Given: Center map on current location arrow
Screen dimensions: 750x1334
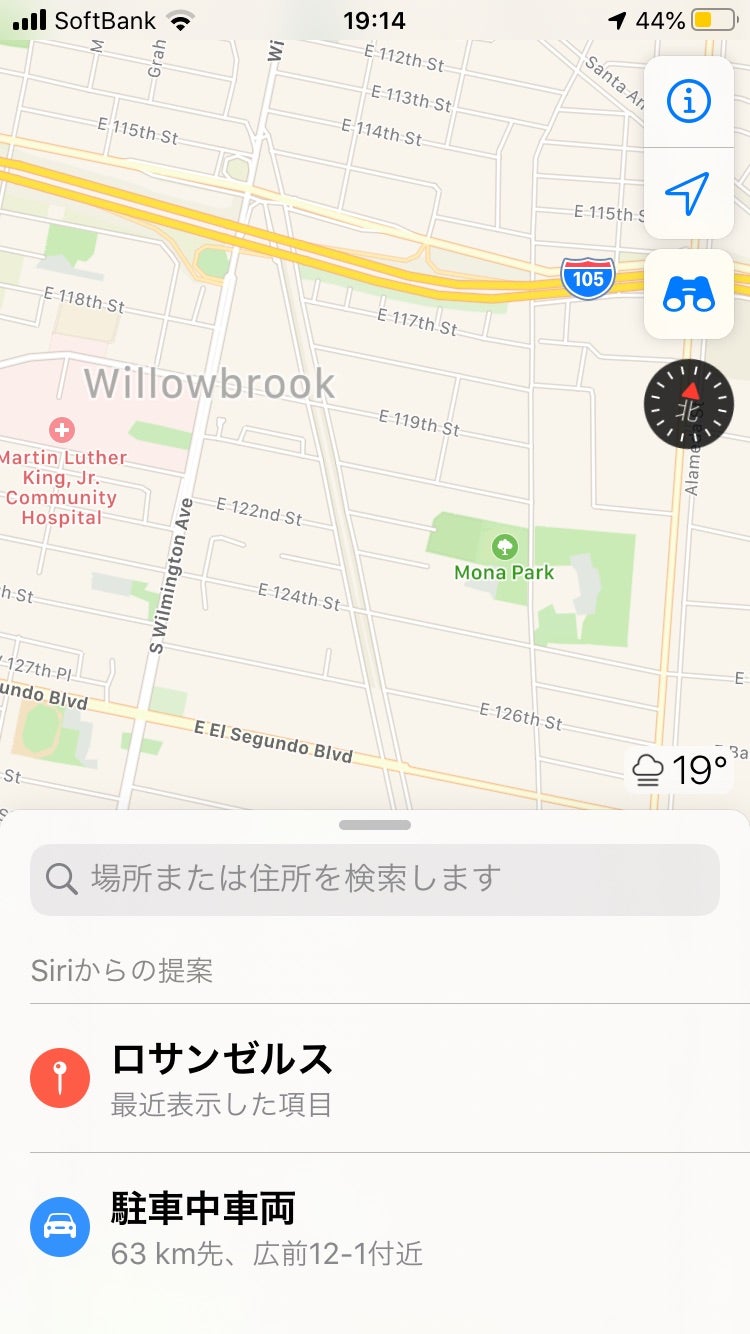Looking at the screenshot, I should (688, 193).
